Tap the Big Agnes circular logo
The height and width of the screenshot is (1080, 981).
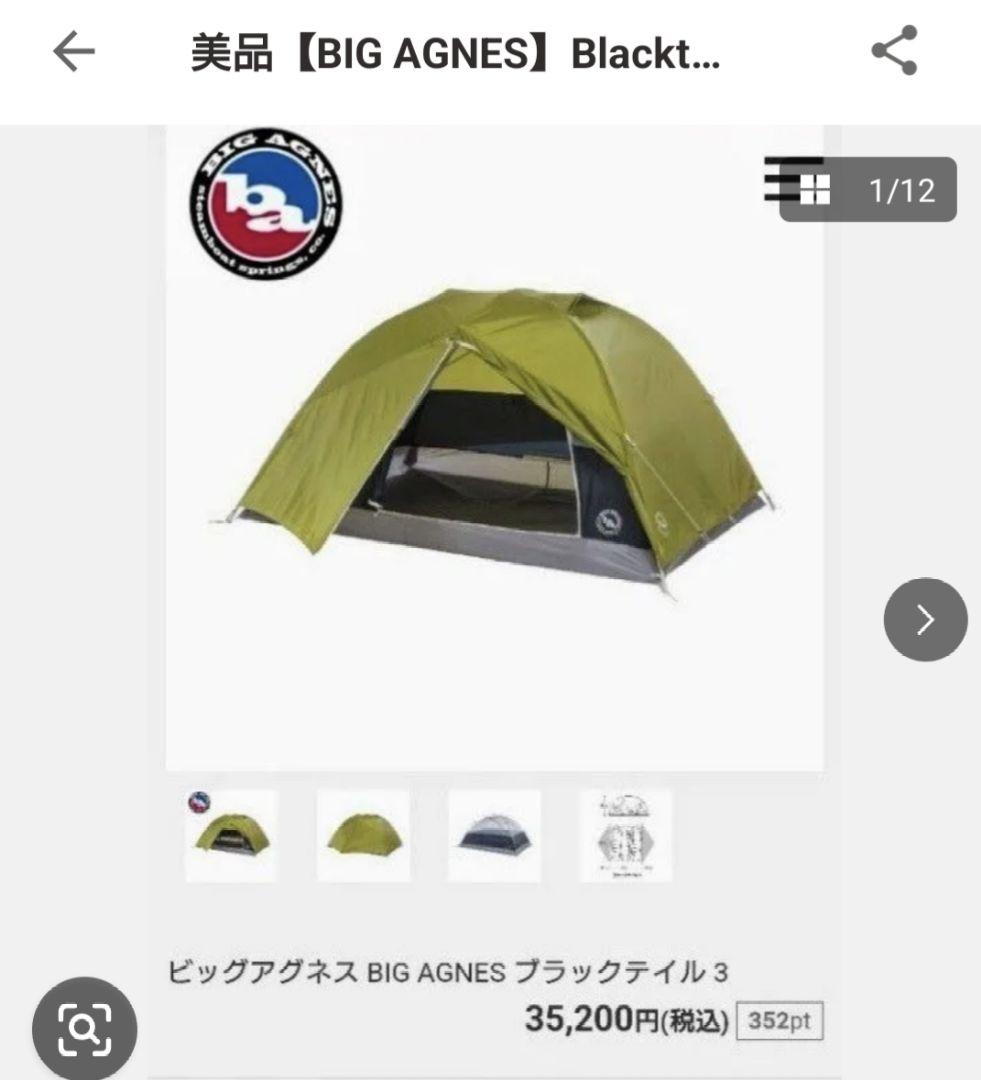pyautogui.click(x=270, y=205)
